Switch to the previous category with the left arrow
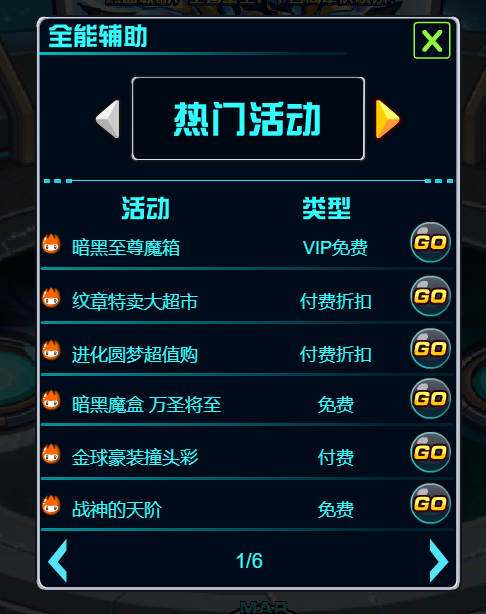 [x=108, y=119]
